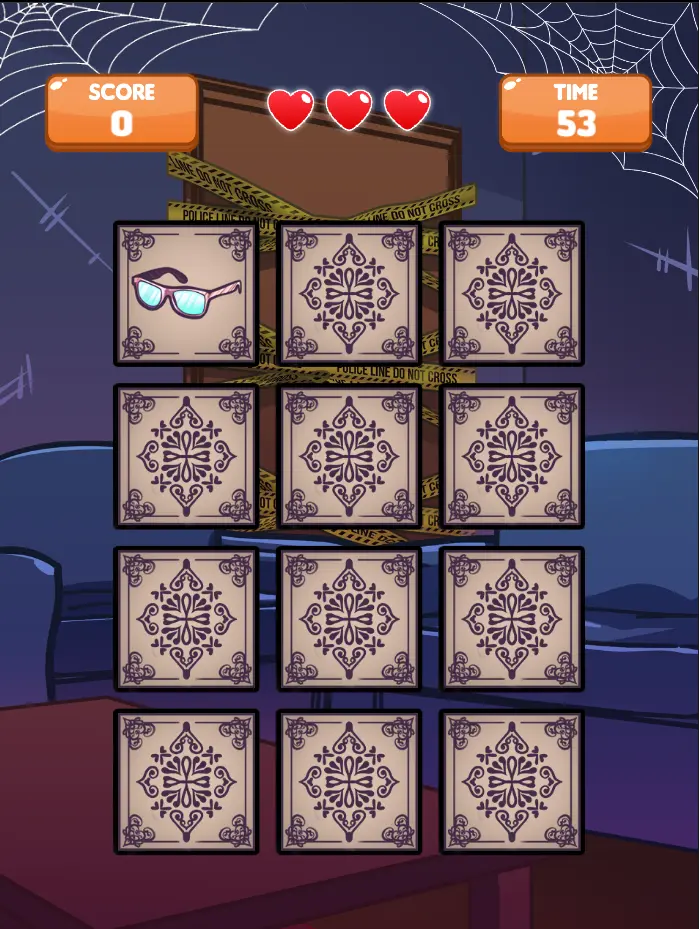The height and width of the screenshot is (929, 699).
Task: Flip the center card of the second row
Action: (x=349, y=456)
